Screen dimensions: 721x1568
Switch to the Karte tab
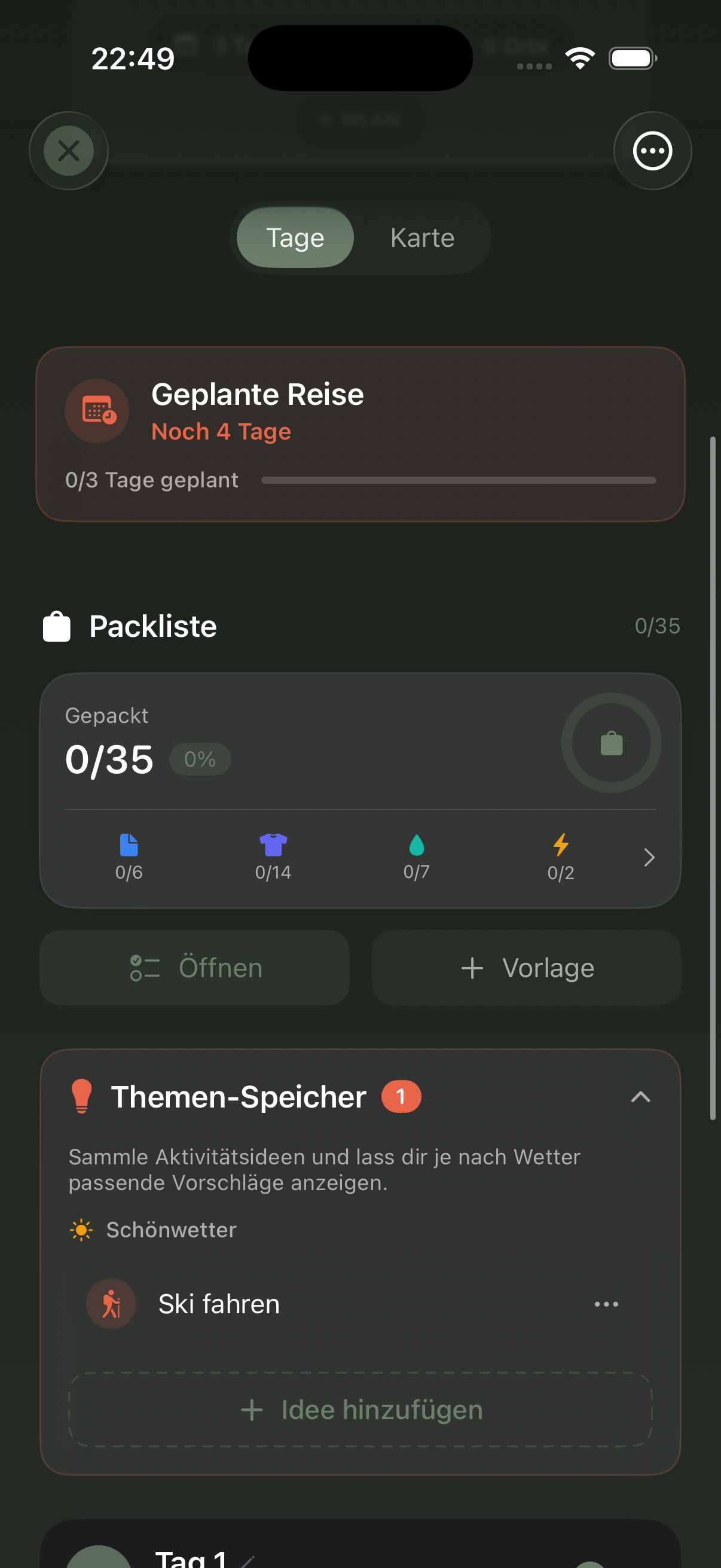422,238
